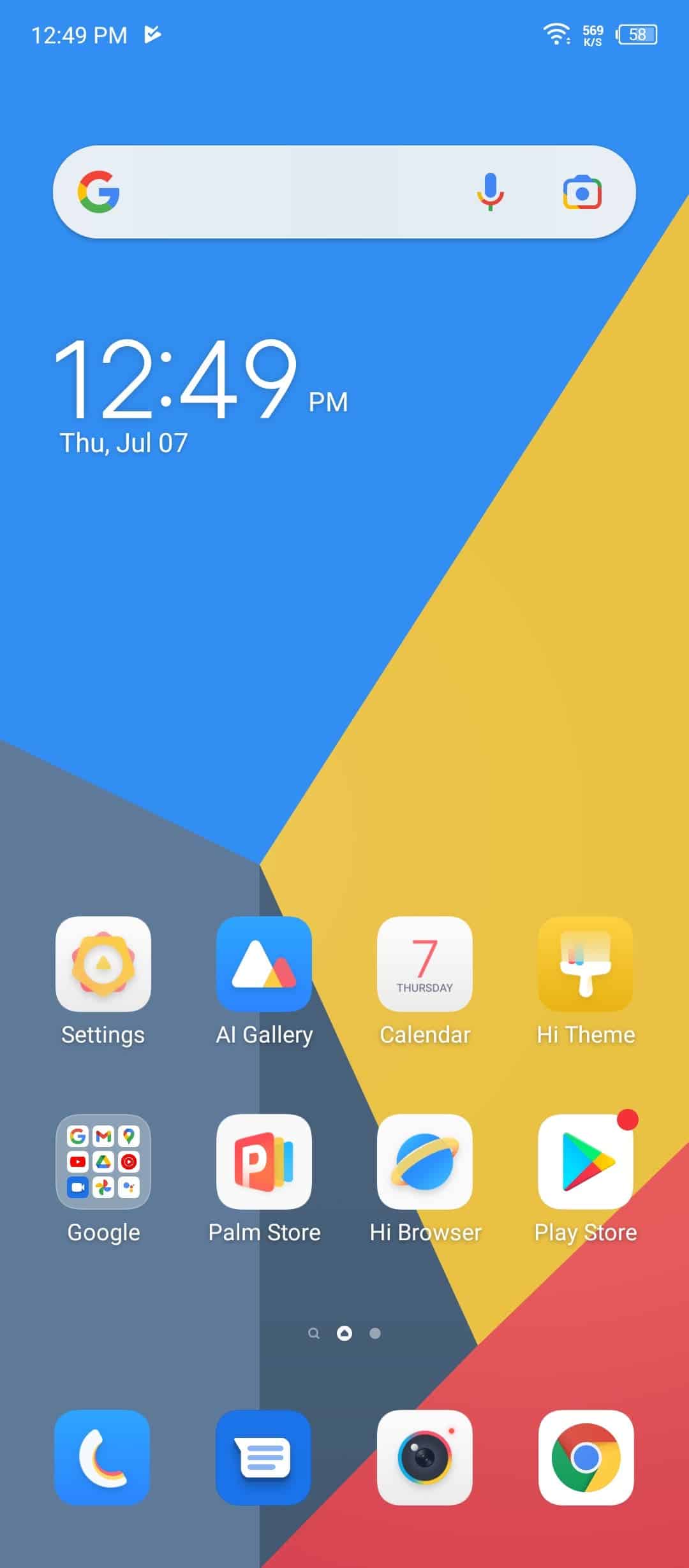Viewport: 689px width, 1568px height.
Task: Open the clock widget
Action: [201, 395]
